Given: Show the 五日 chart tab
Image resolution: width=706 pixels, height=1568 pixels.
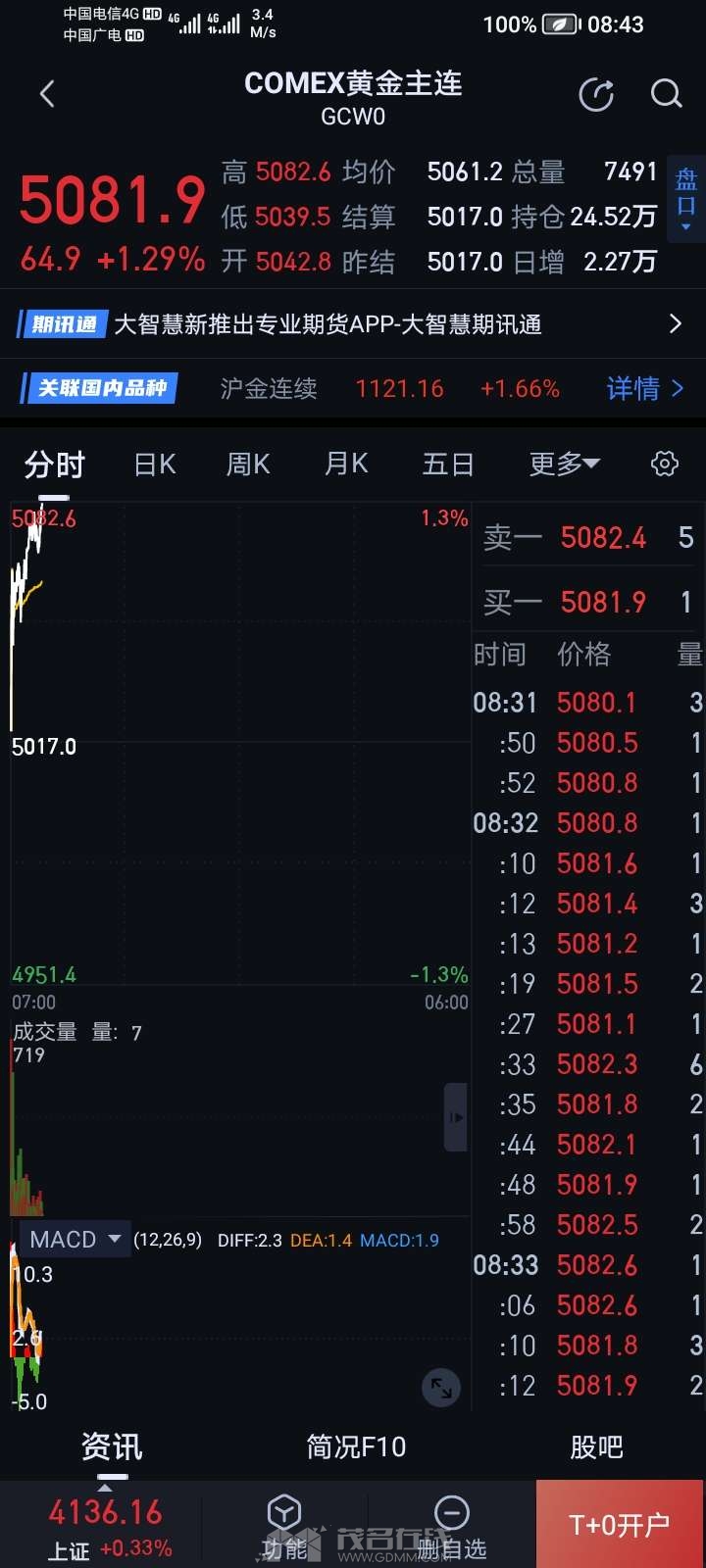Looking at the screenshot, I should tap(448, 464).
